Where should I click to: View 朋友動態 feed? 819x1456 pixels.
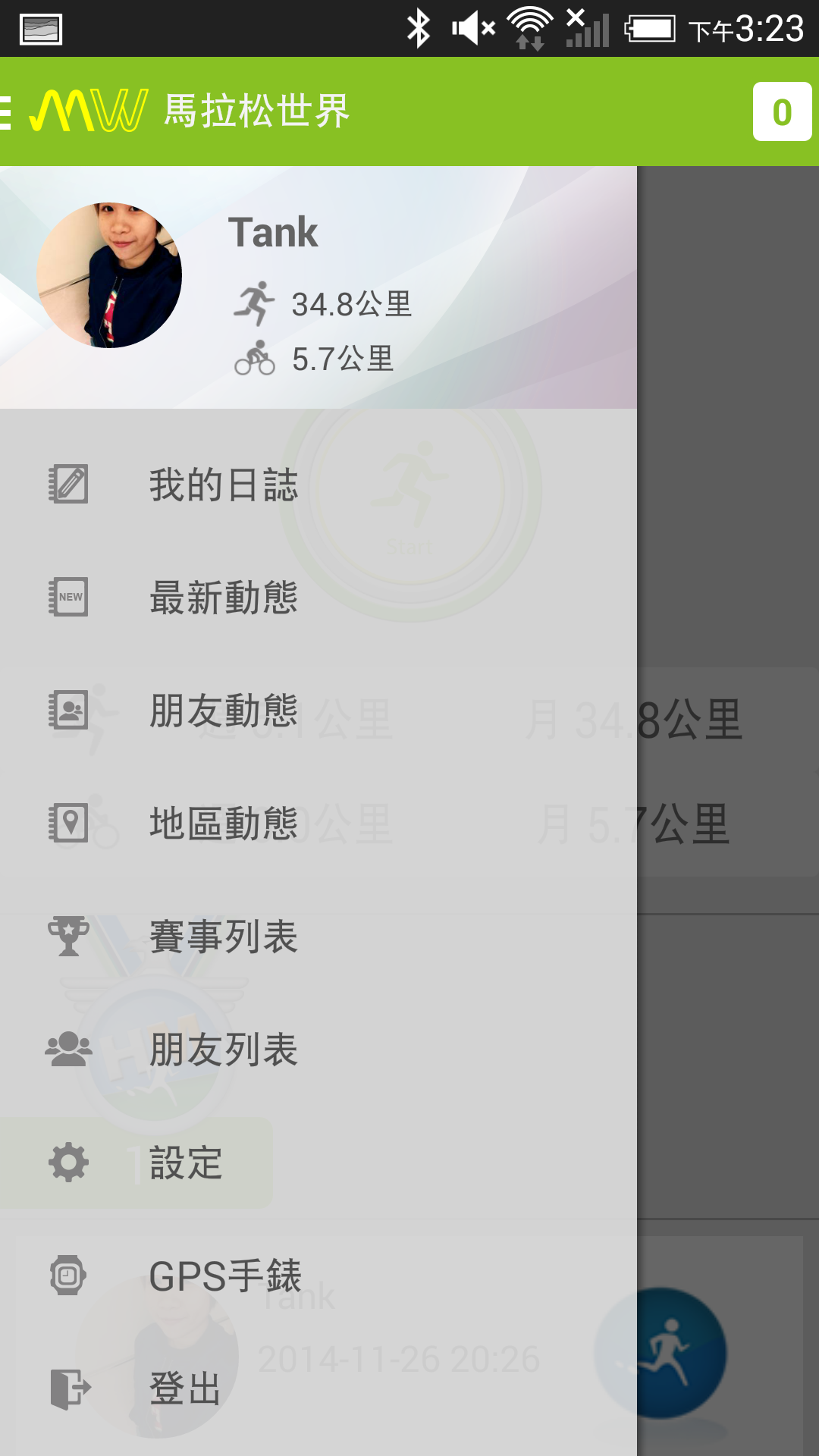coord(223,711)
